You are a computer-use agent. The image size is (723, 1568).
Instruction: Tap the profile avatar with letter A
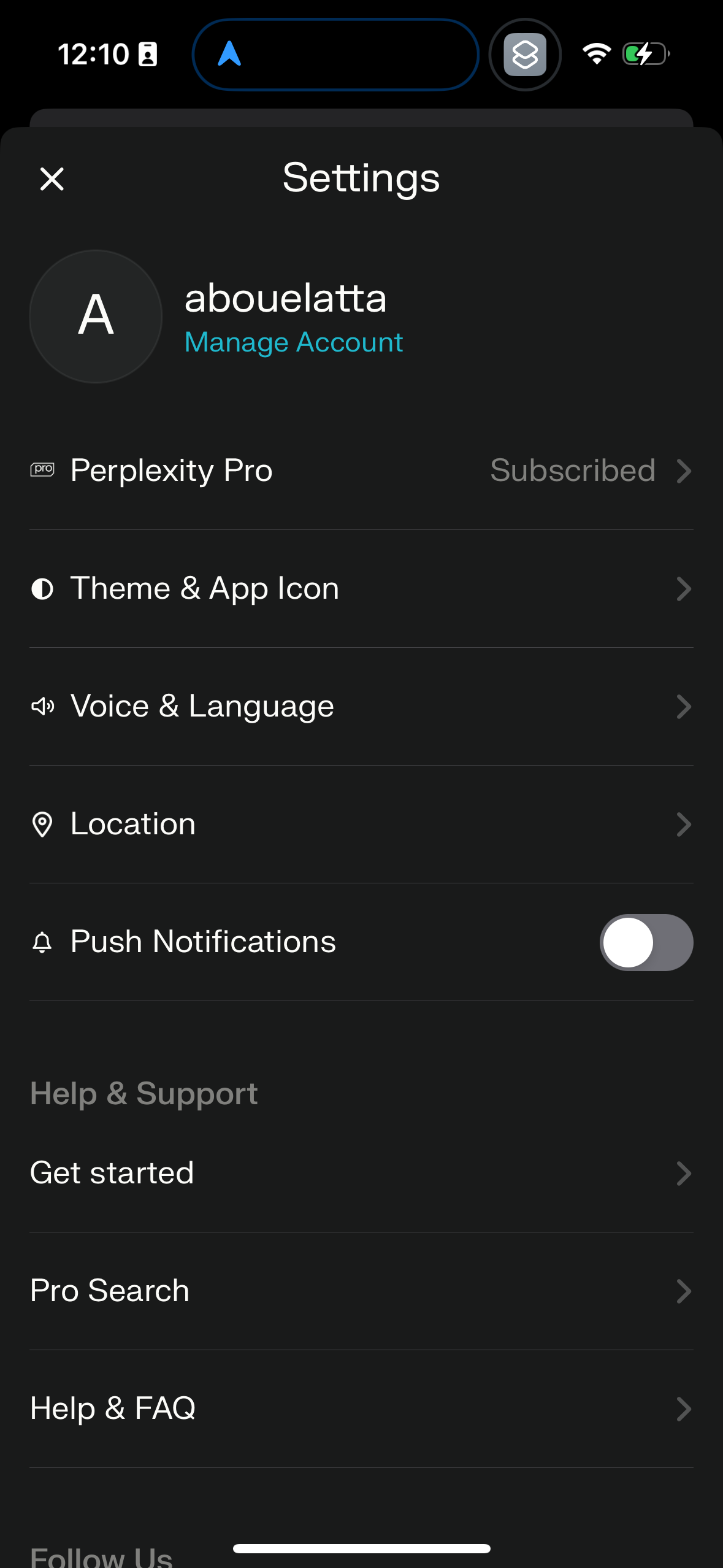(x=95, y=316)
